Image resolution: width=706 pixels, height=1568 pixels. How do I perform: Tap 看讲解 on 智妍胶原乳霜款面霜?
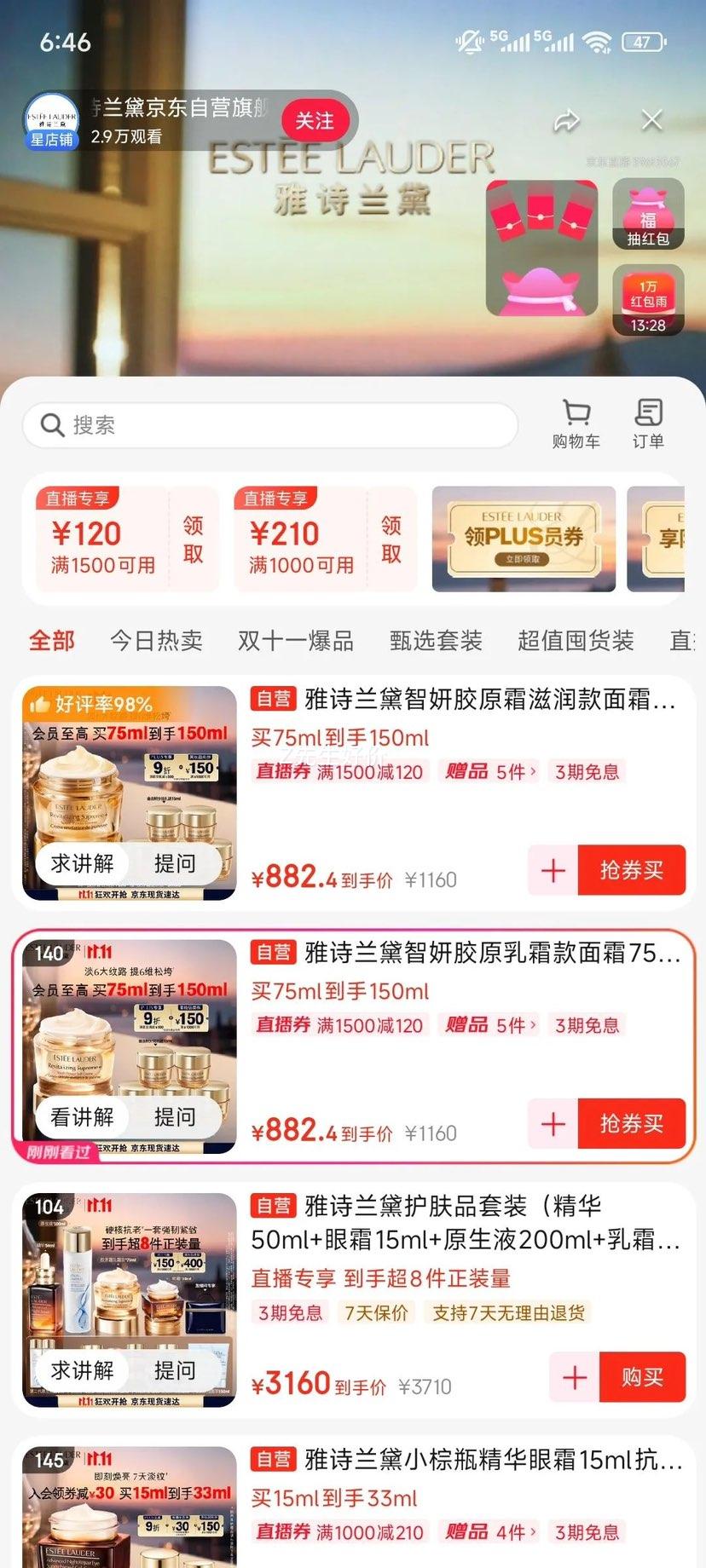[82, 1117]
